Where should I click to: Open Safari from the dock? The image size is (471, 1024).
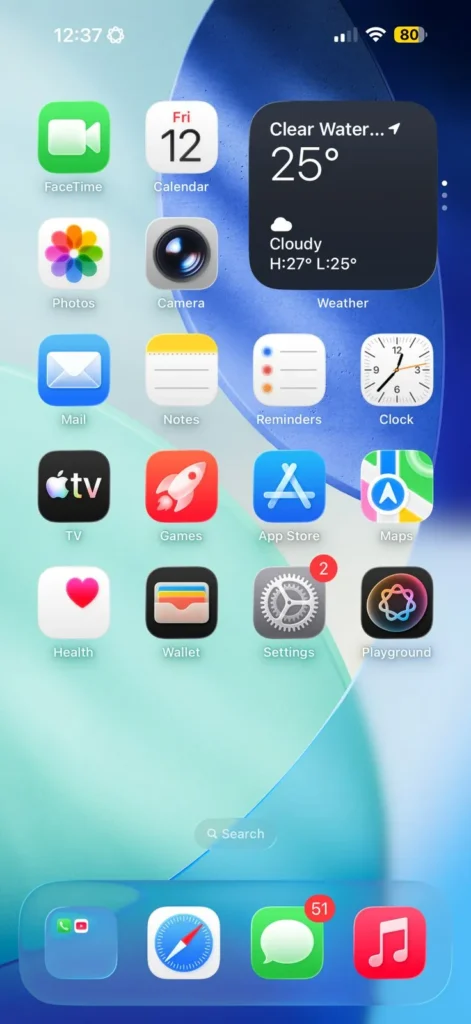184,942
